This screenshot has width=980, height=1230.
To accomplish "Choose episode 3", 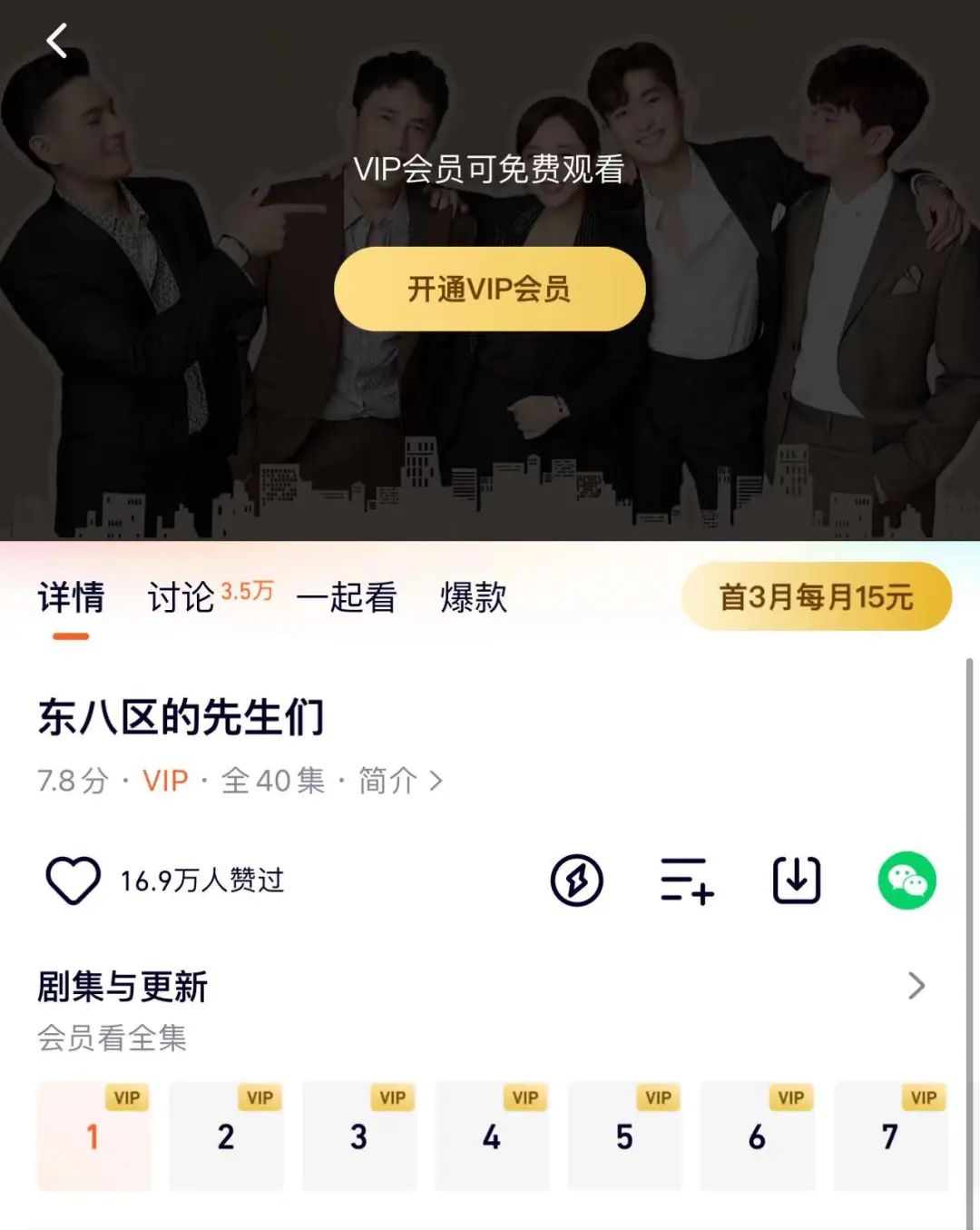I will [x=358, y=1136].
